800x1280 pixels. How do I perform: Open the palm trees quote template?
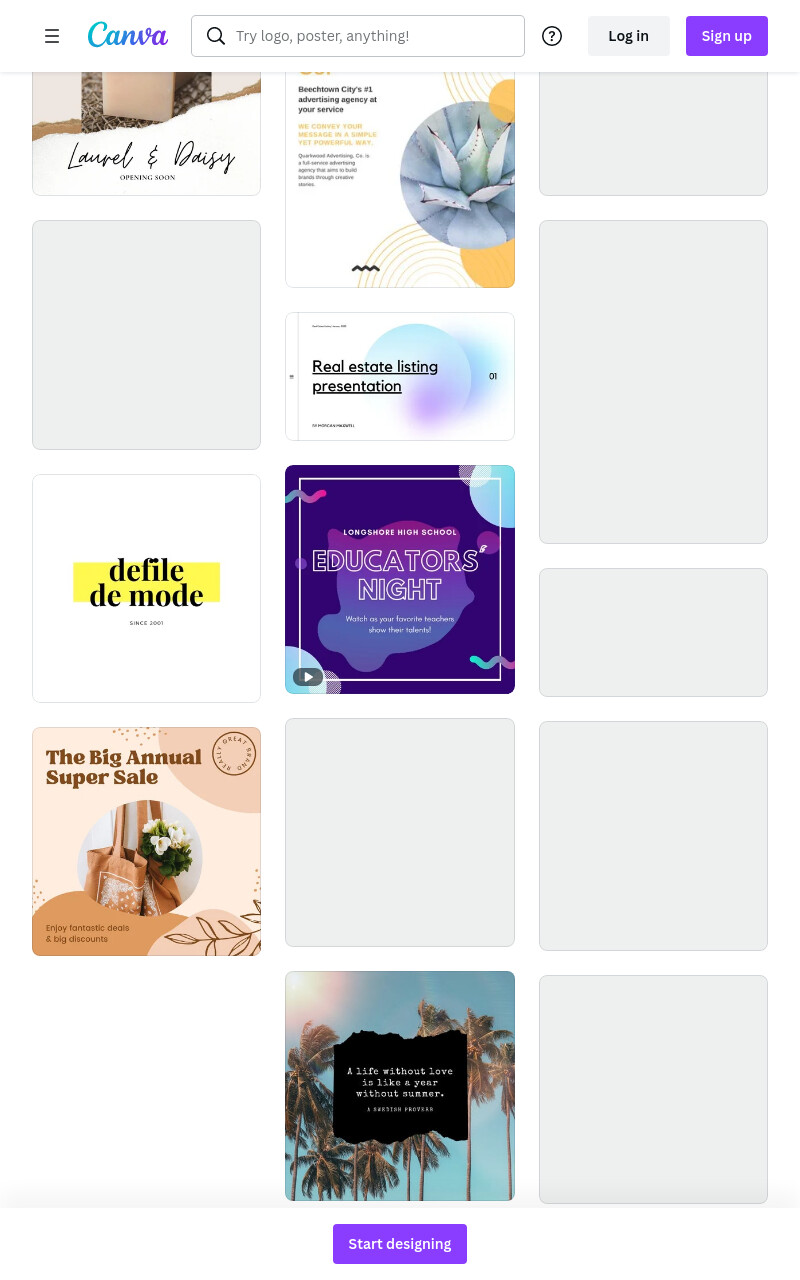tap(400, 1086)
